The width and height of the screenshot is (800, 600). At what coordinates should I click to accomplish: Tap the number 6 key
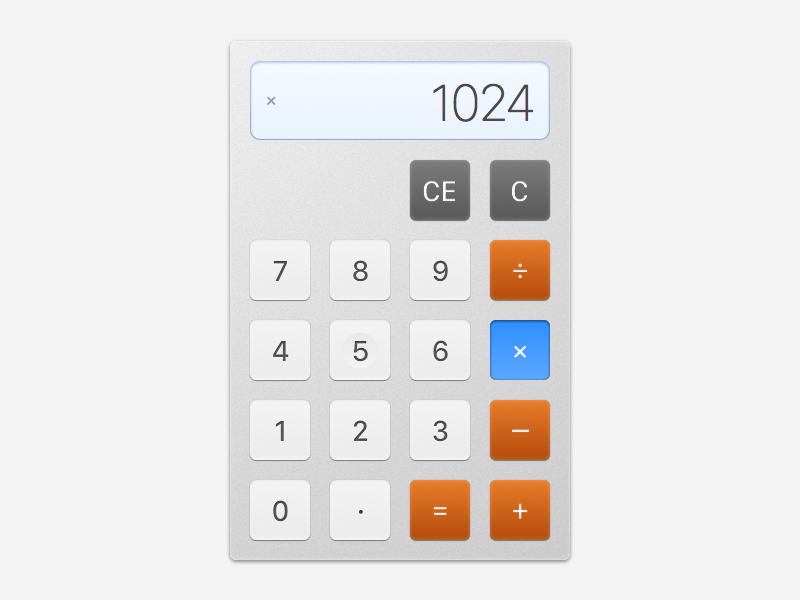click(440, 350)
